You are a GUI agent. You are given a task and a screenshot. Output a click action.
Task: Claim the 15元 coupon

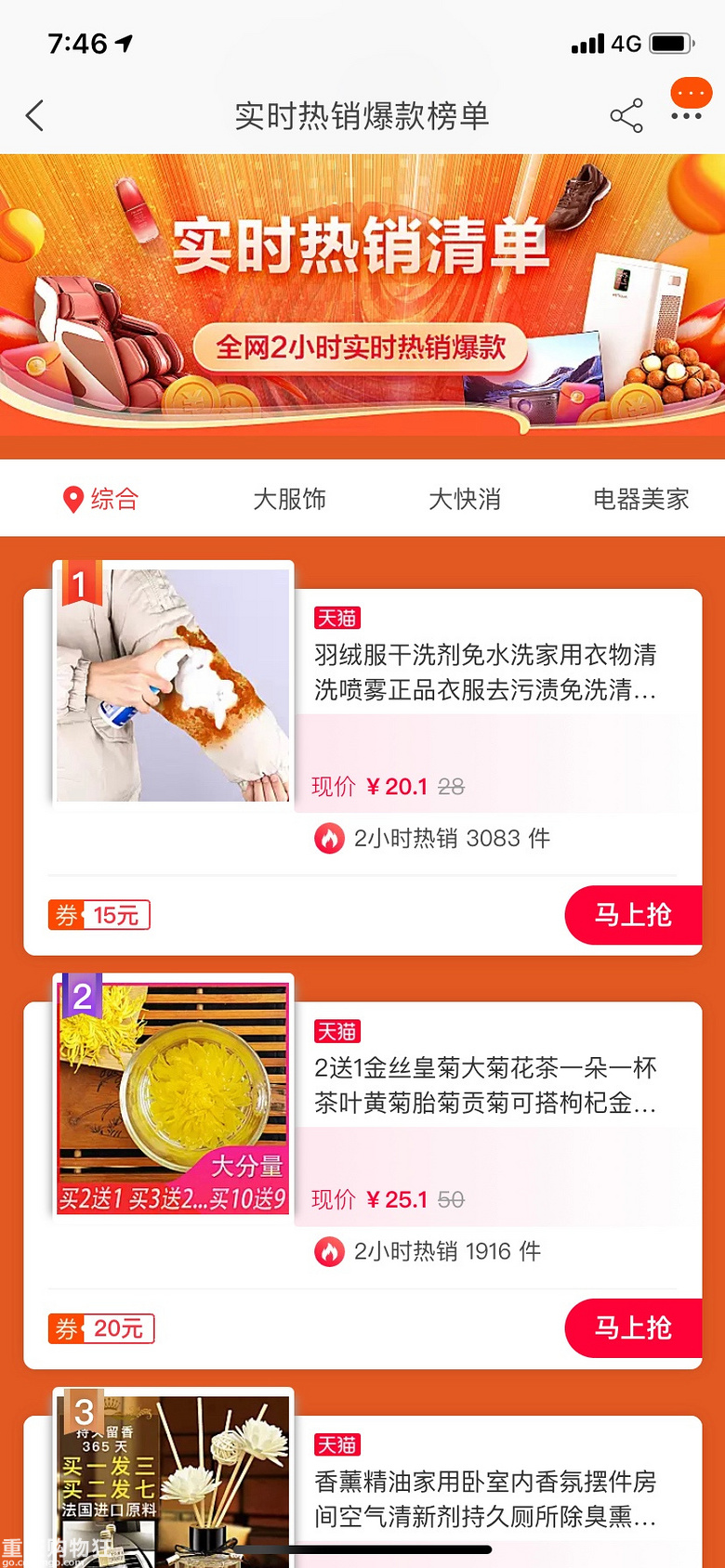tap(99, 915)
